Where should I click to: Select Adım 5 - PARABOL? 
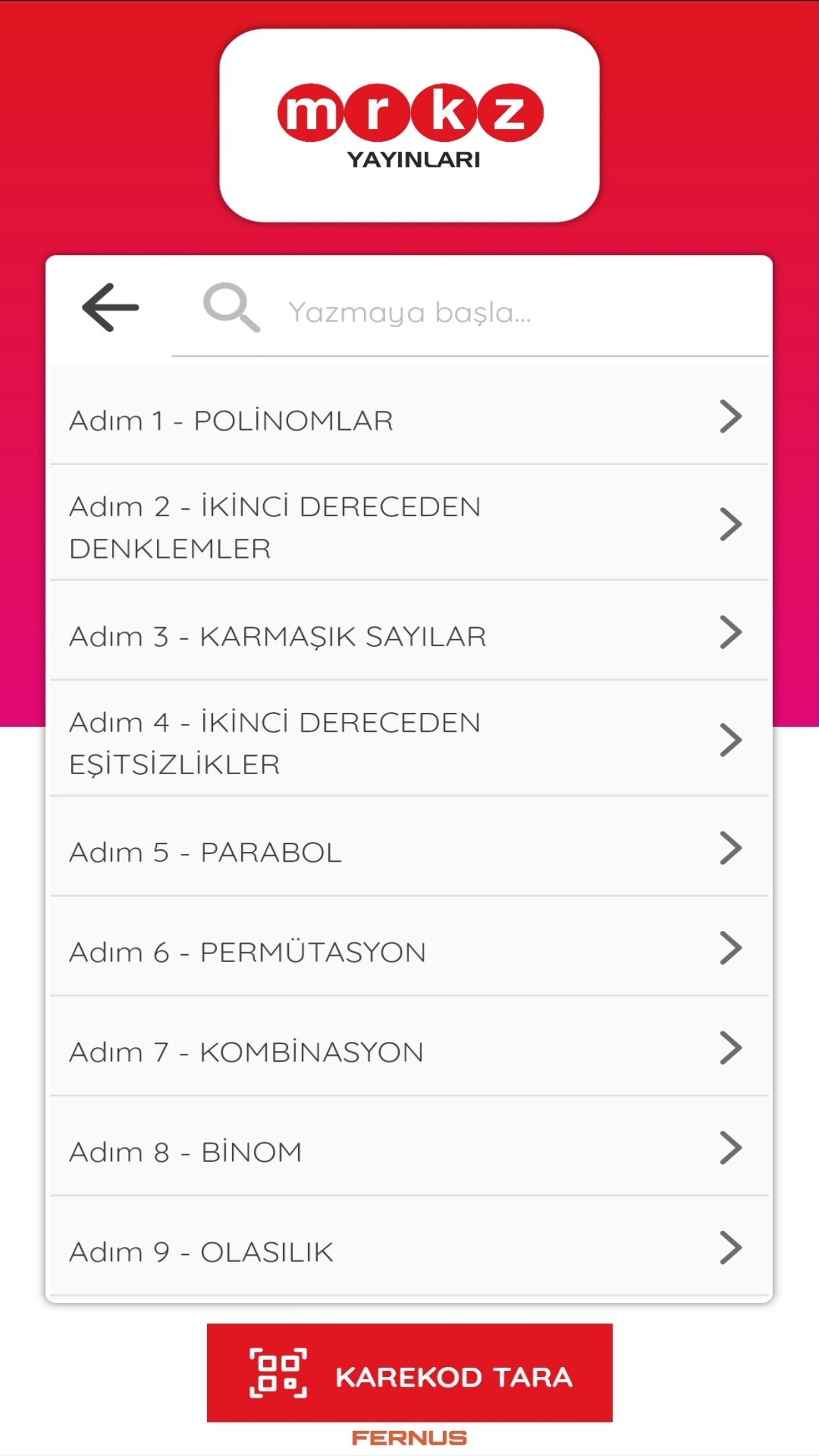(x=409, y=851)
